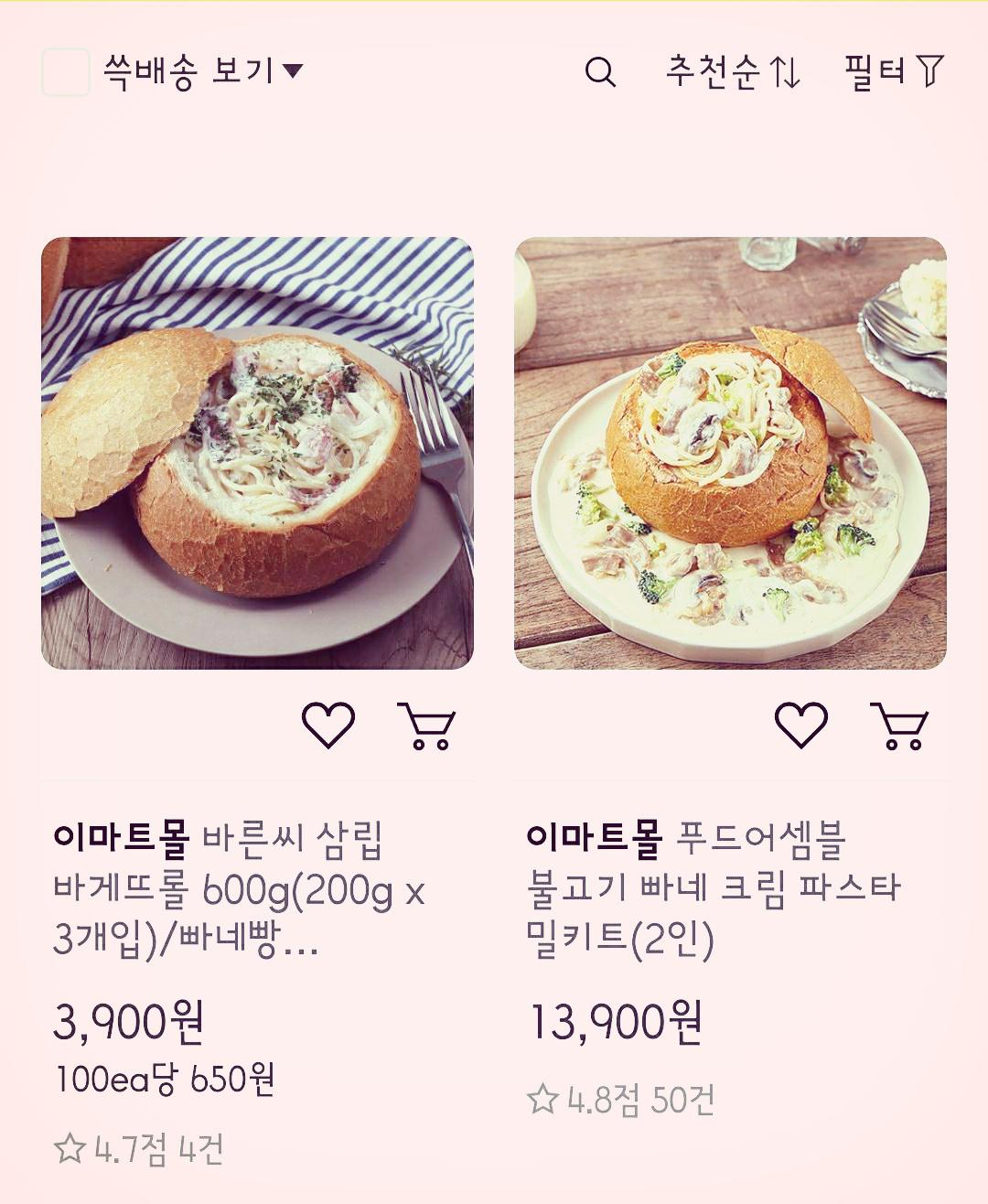Change sort order via 추천순

(x=733, y=71)
